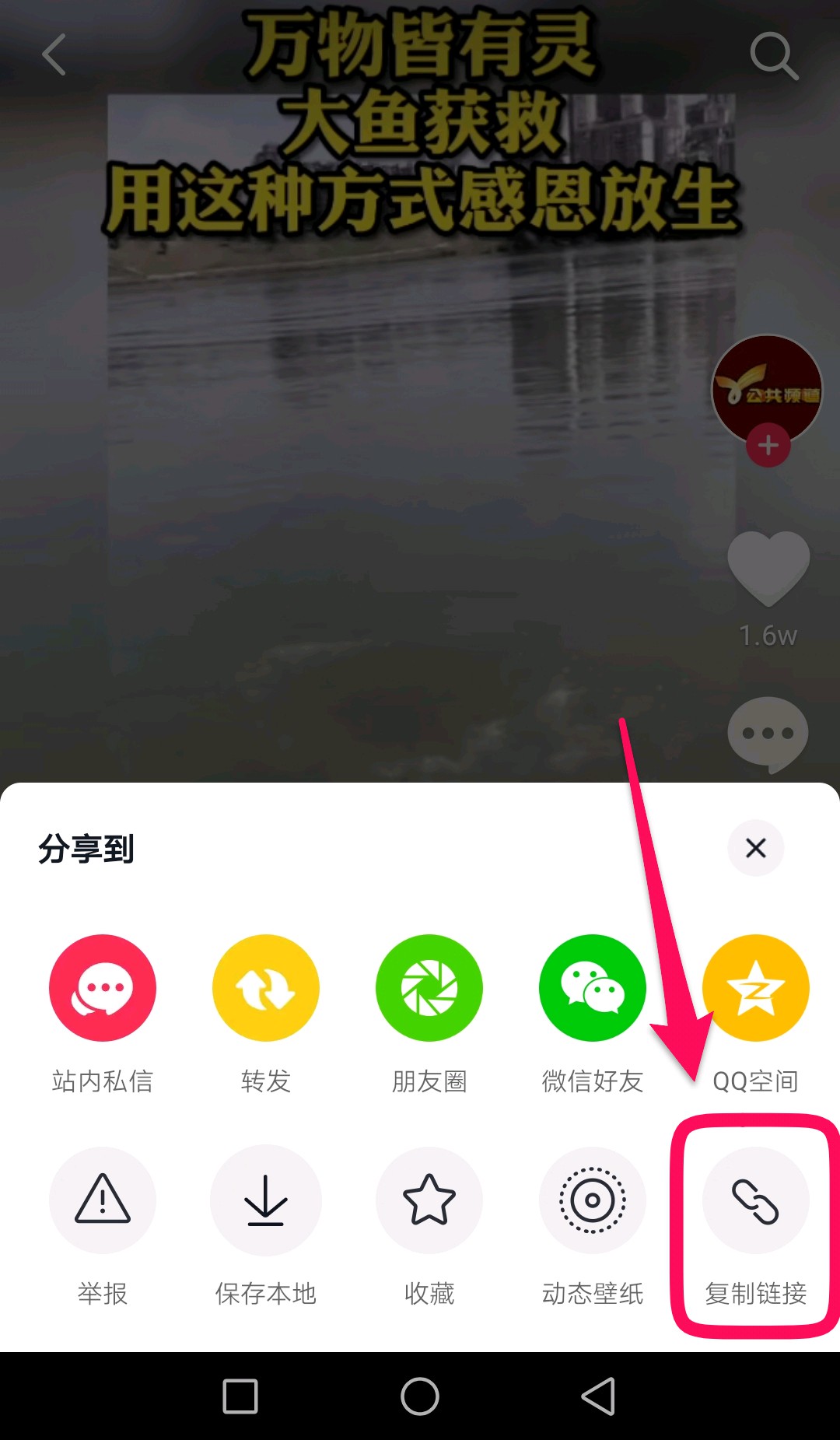The width and height of the screenshot is (840, 1440).
Task: Tap the 转发 repost option
Action: tap(266, 988)
